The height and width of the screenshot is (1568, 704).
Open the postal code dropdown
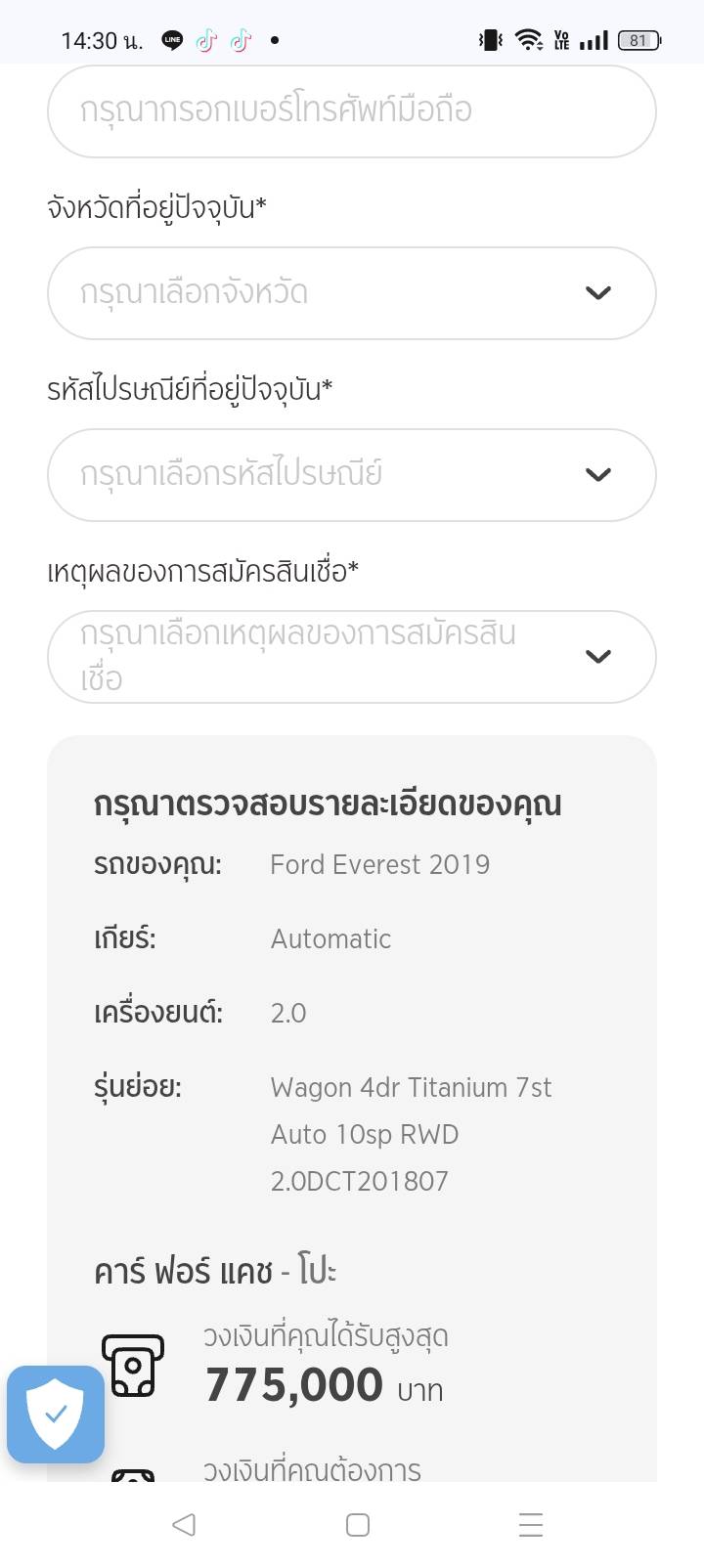click(x=351, y=475)
